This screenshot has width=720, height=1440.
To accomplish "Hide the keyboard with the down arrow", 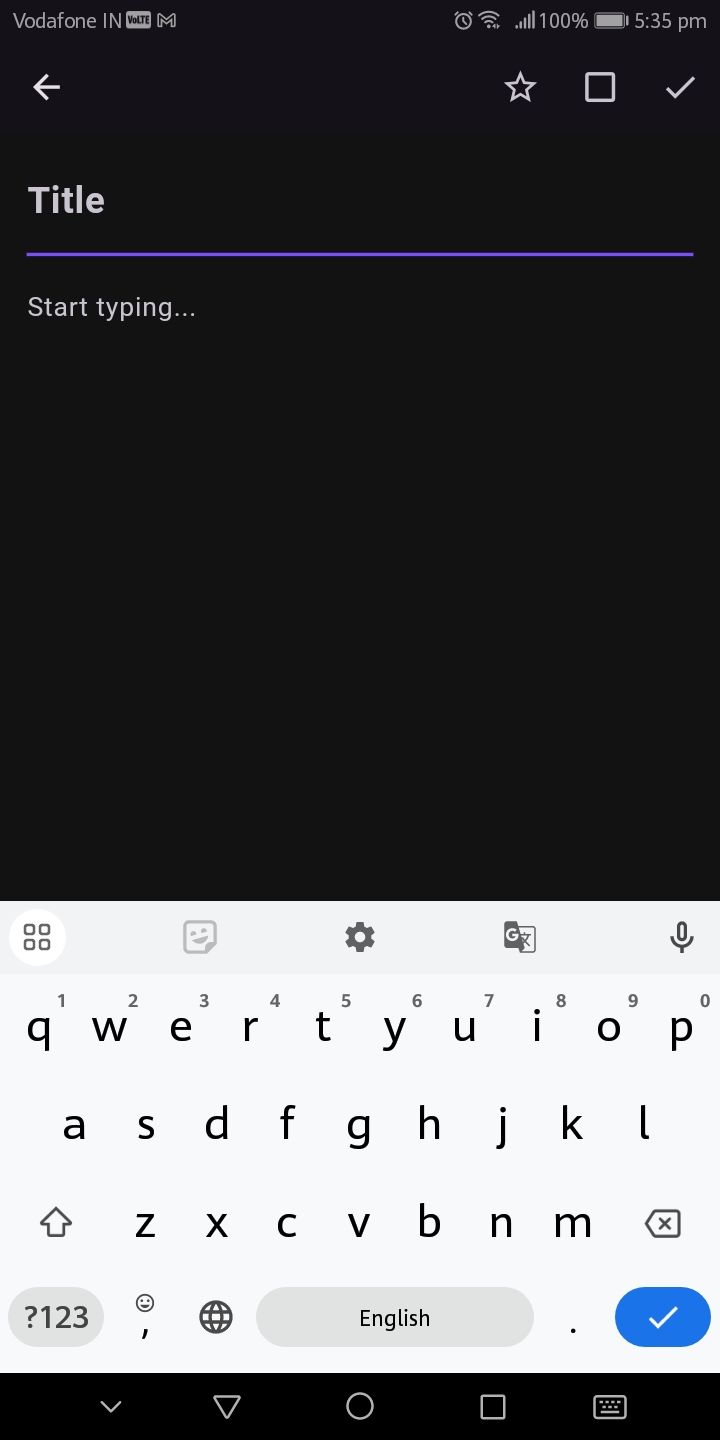I will [111, 1407].
